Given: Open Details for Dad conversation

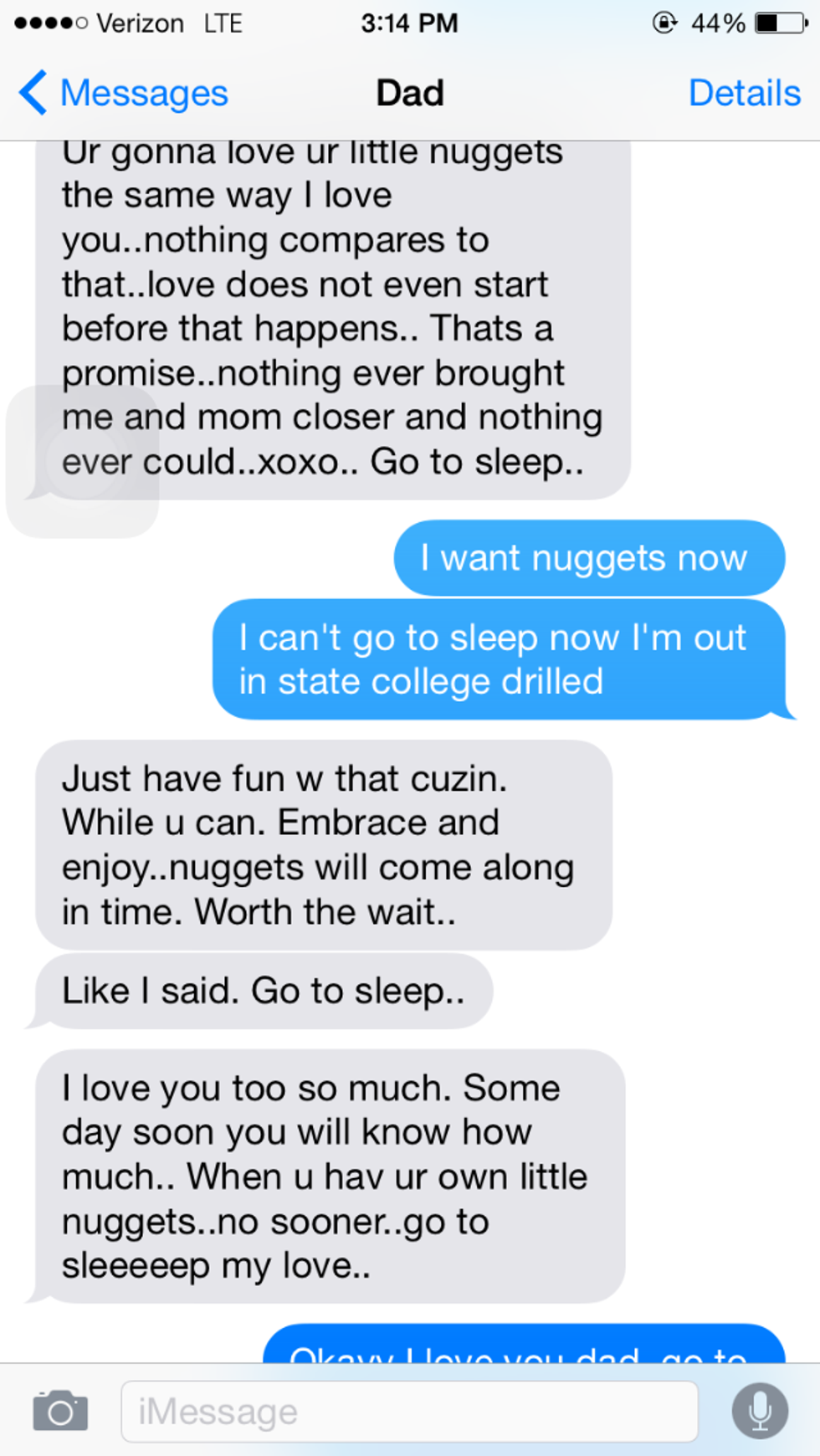Looking at the screenshot, I should 744,93.
